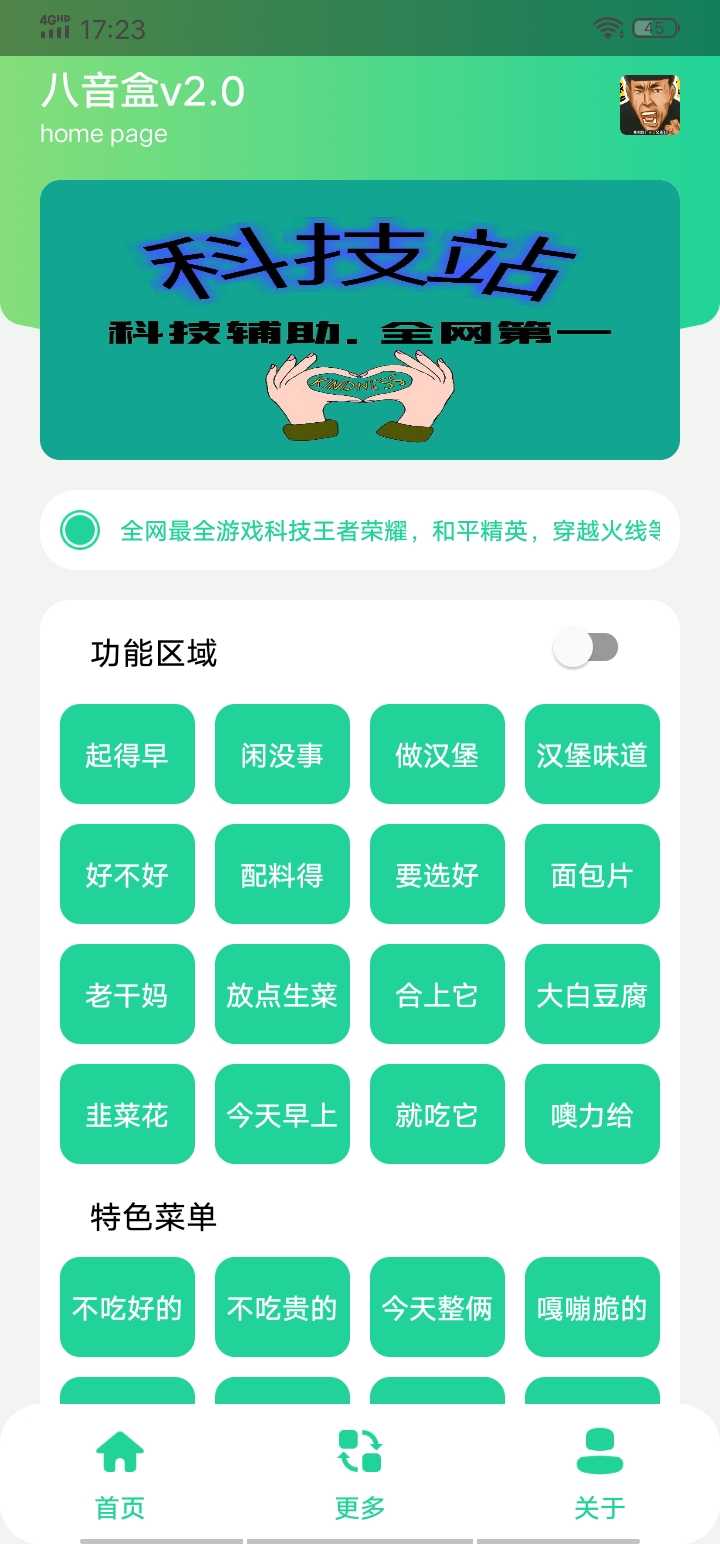Select the 不吃好的 button
Screen dimensions: 720x1544
[x=127, y=1307]
